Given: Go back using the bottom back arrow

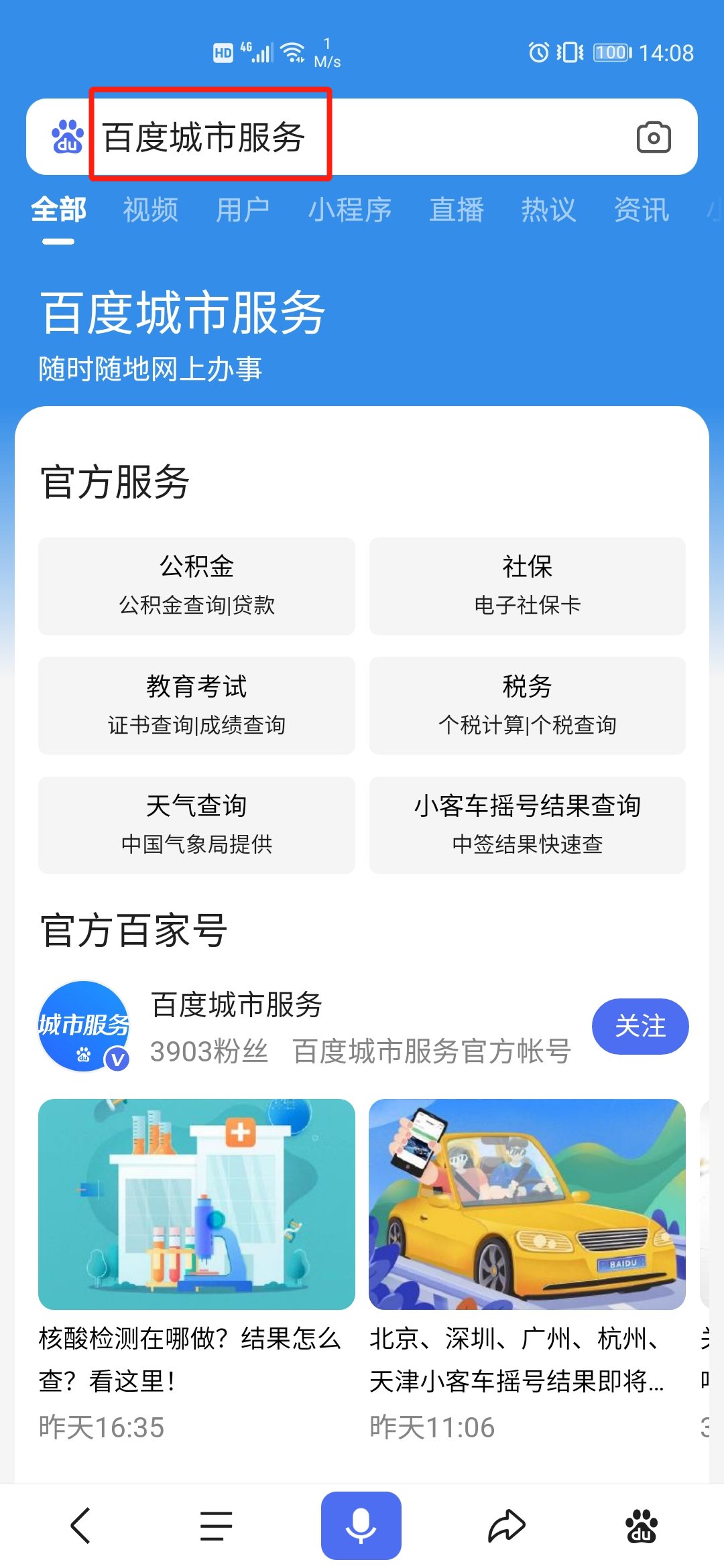Looking at the screenshot, I should [x=80, y=1526].
